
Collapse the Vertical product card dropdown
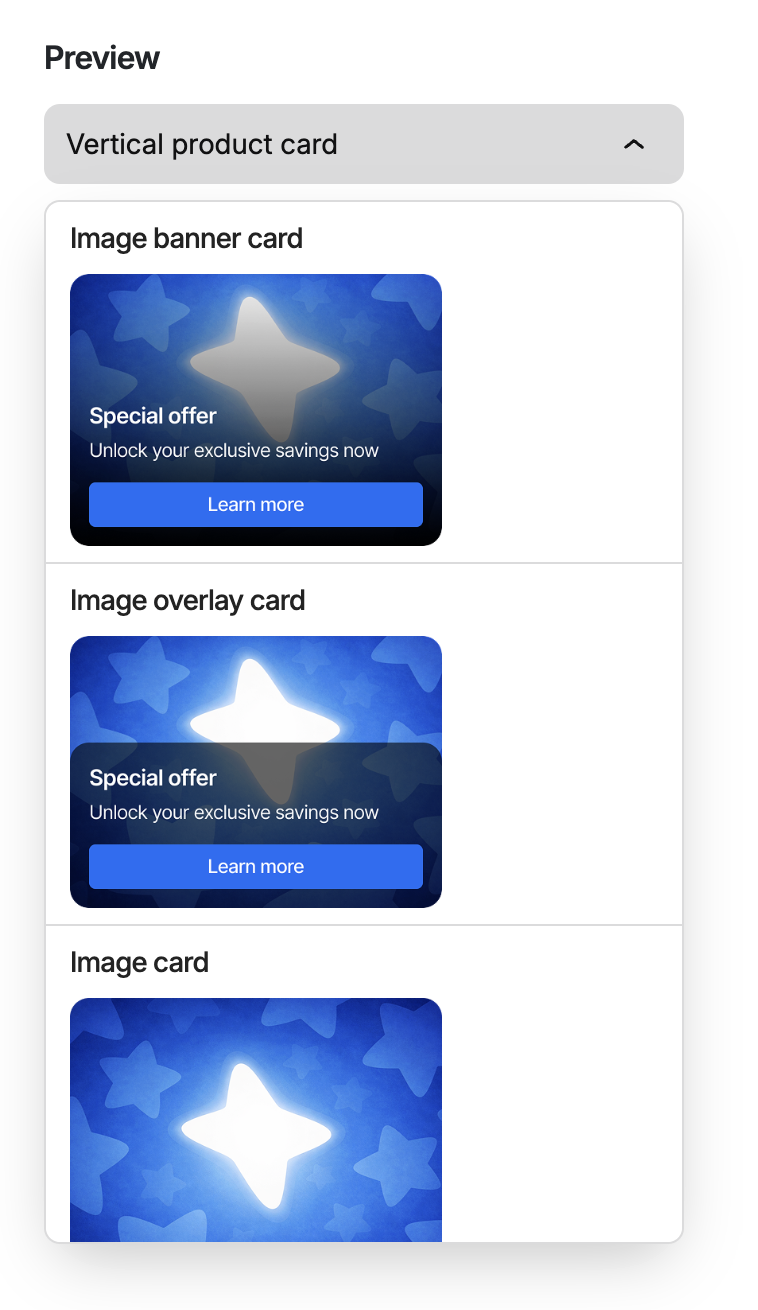633,145
